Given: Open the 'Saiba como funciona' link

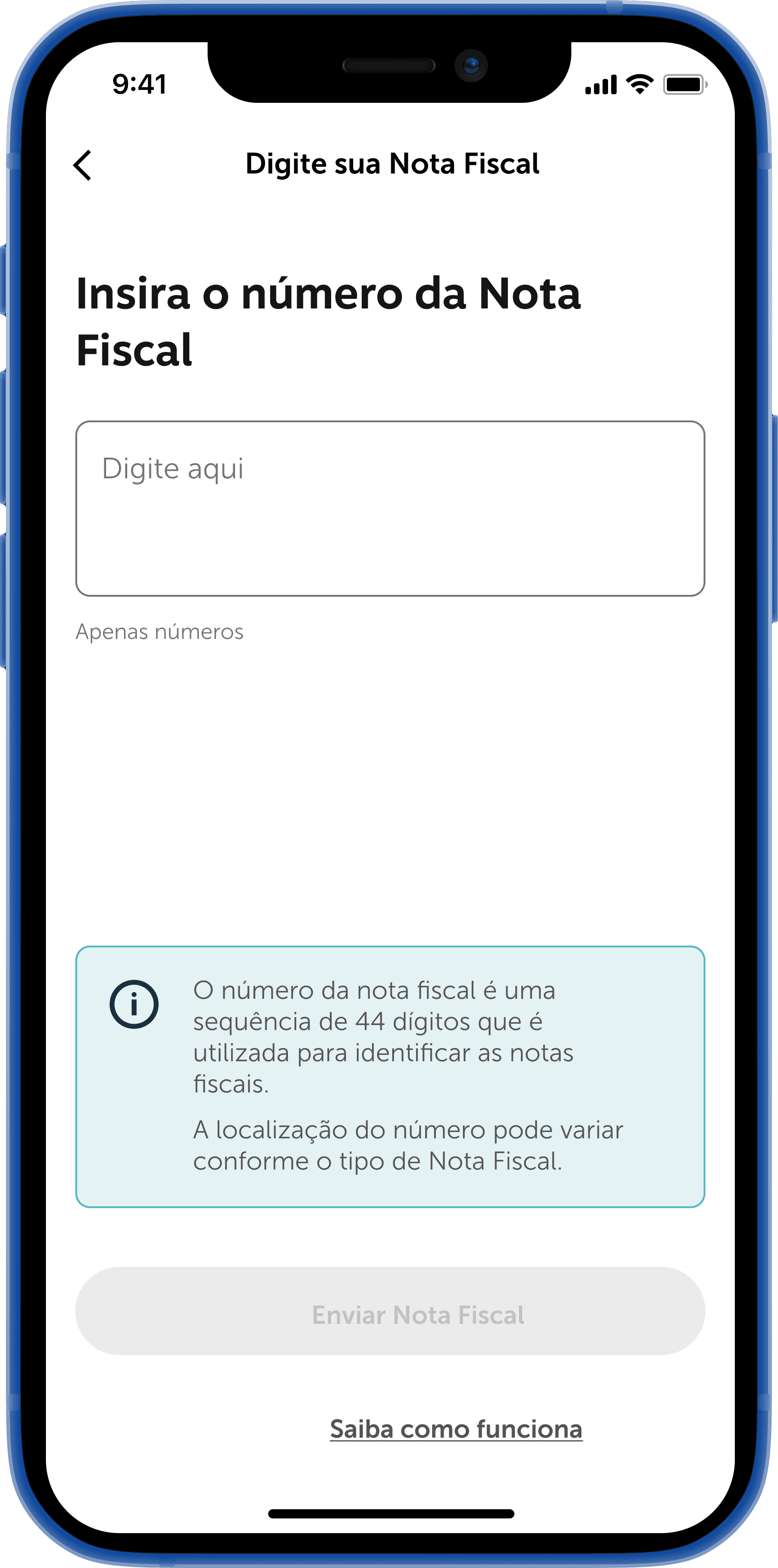Looking at the screenshot, I should point(456,1428).
